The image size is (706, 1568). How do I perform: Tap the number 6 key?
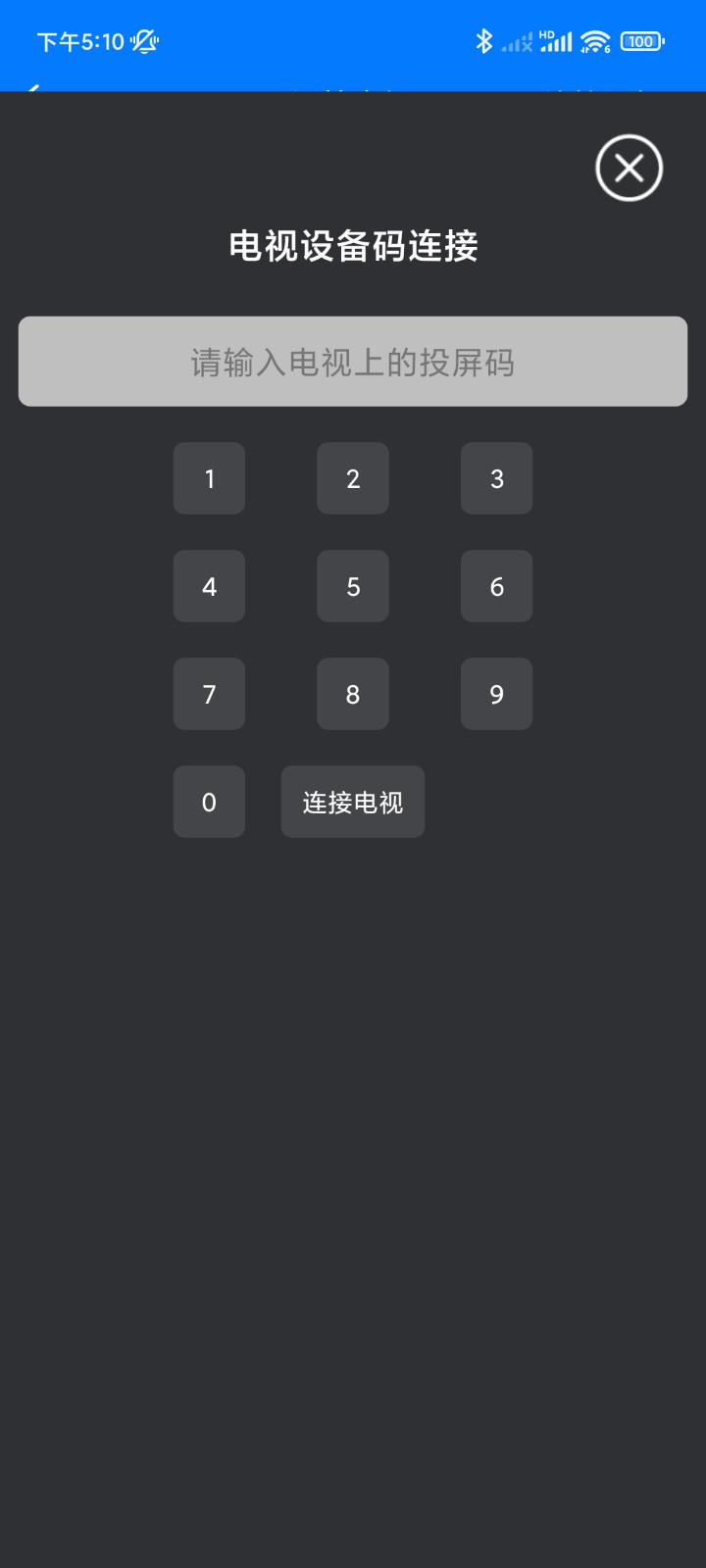click(x=496, y=586)
